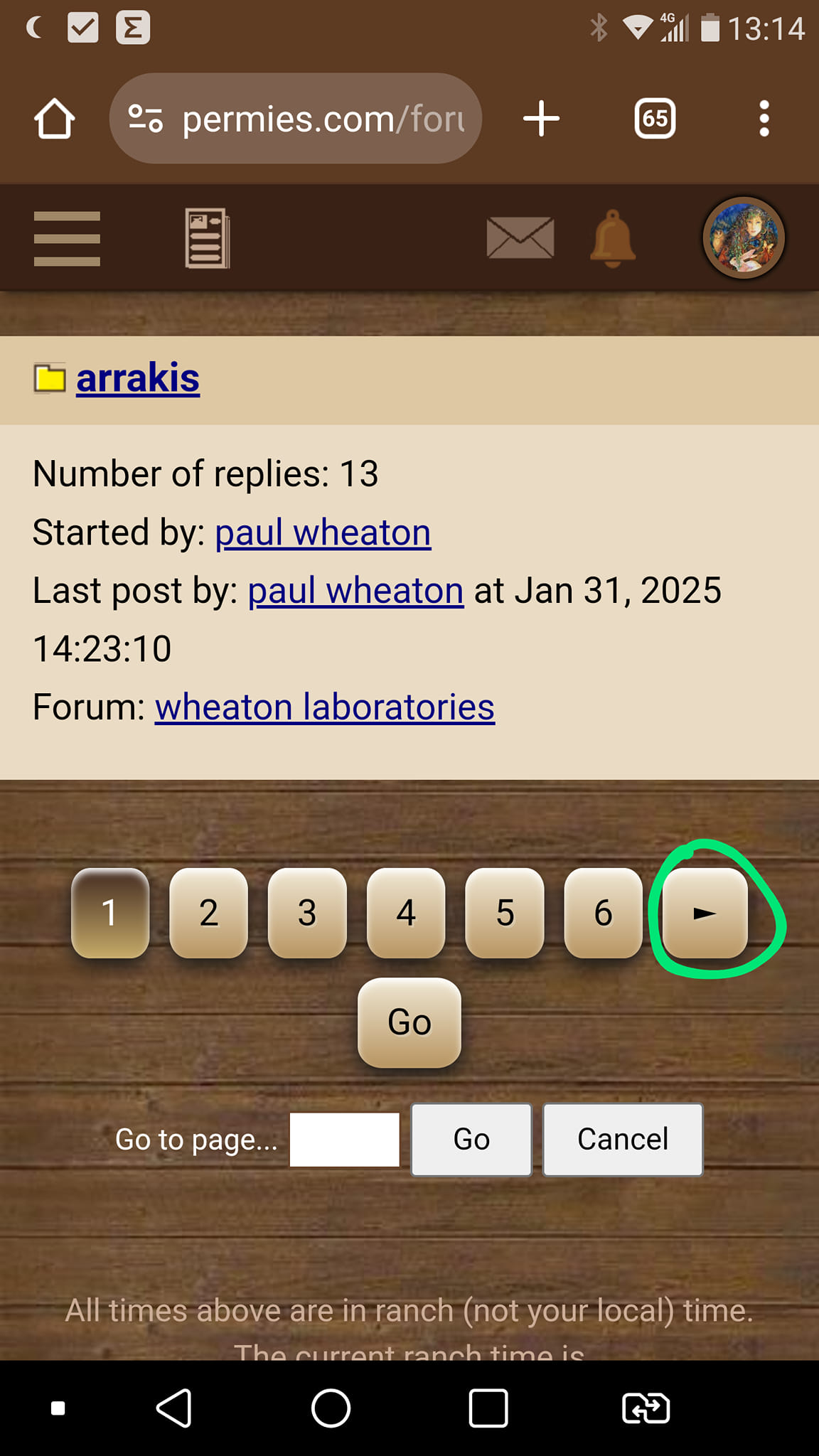Image resolution: width=819 pixels, height=1456 pixels.
Task: Tap the system back button
Action: coord(174,1408)
